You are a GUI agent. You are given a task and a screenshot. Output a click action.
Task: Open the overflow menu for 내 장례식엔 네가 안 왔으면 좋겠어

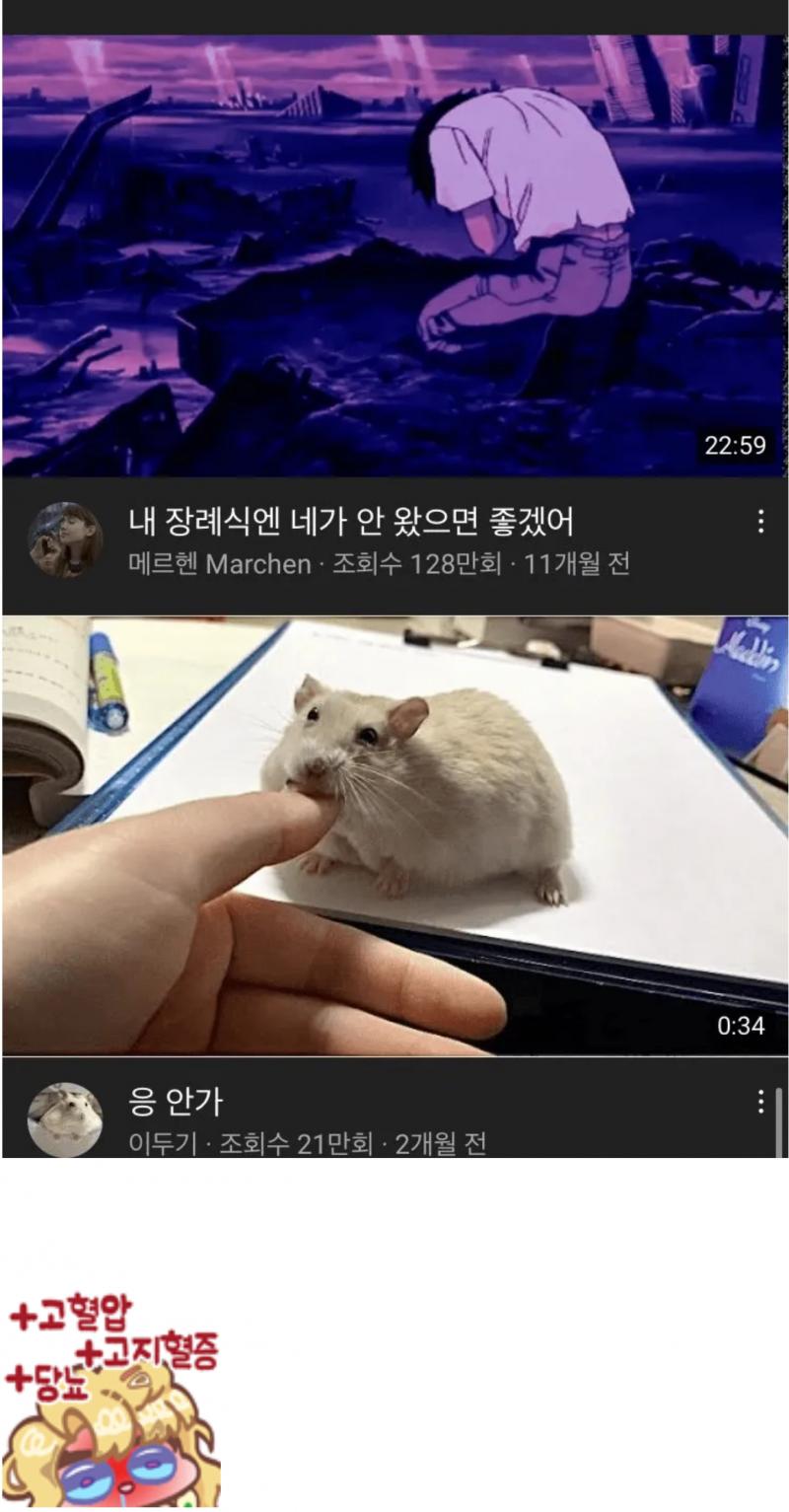point(760,522)
